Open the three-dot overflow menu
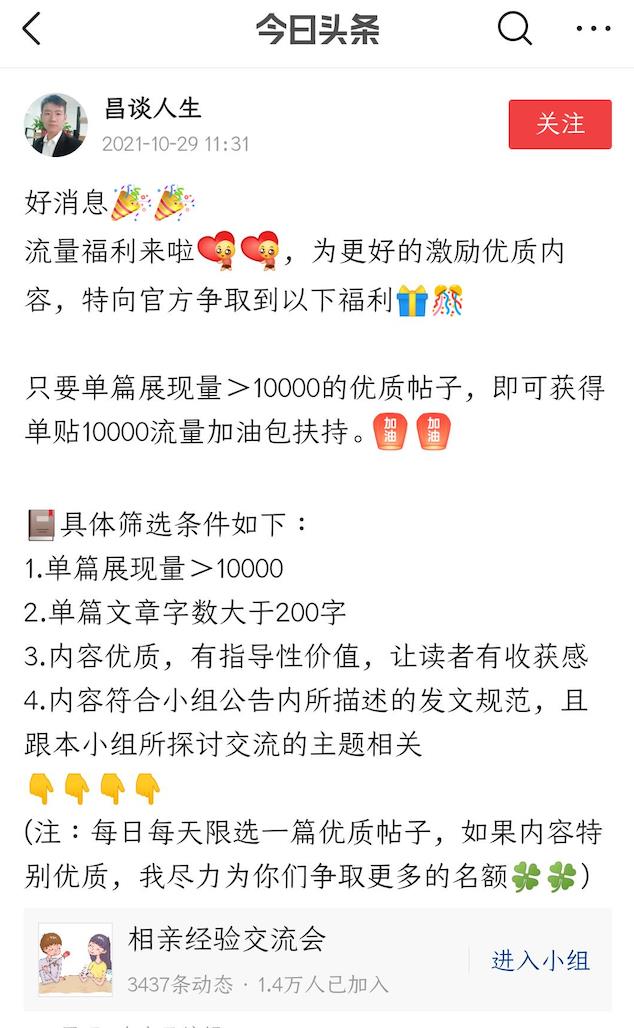Screen dimensions: 634x1028 point(593,29)
